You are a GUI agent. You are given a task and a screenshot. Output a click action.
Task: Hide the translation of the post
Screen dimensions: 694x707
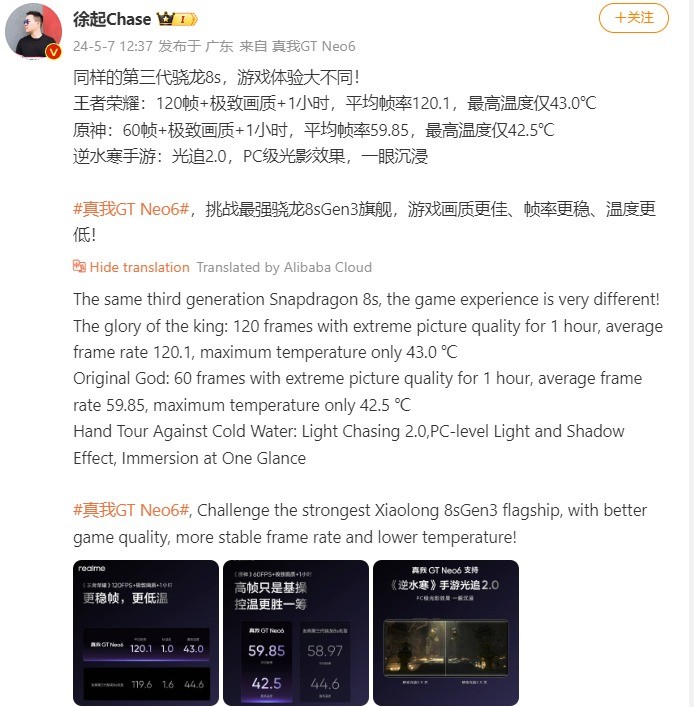(x=139, y=267)
